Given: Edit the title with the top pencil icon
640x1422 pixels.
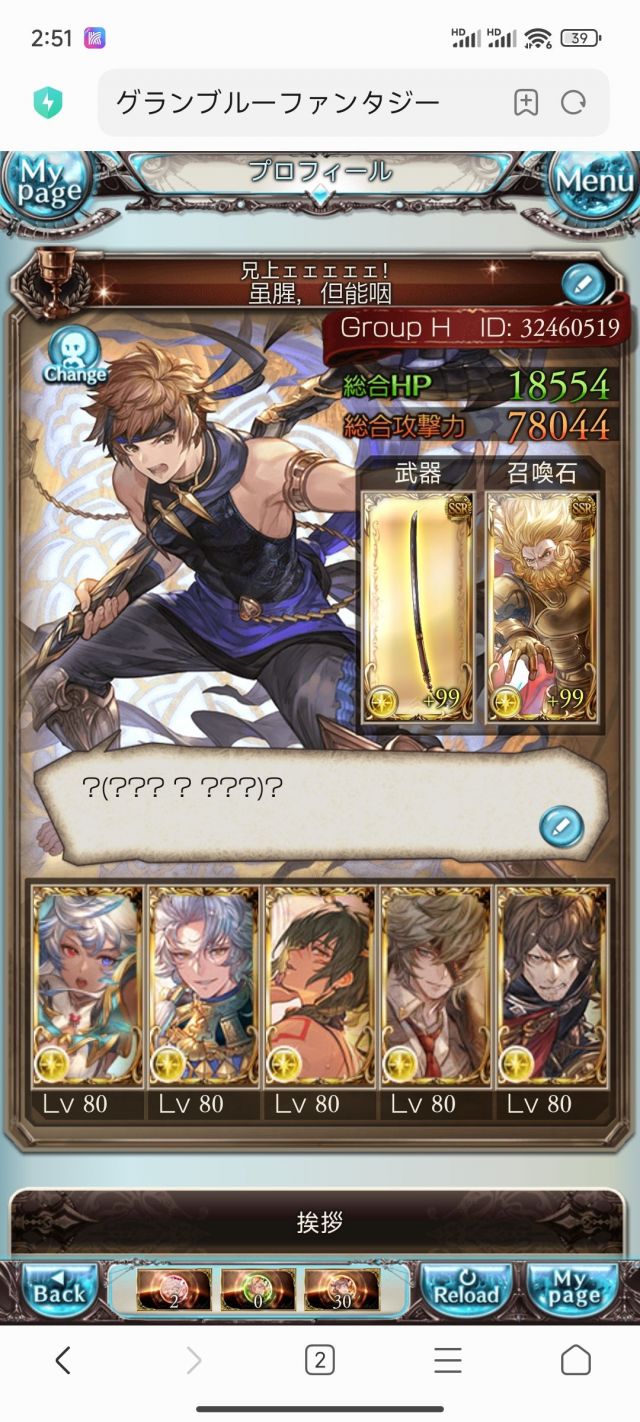Looking at the screenshot, I should [x=582, y=284].
